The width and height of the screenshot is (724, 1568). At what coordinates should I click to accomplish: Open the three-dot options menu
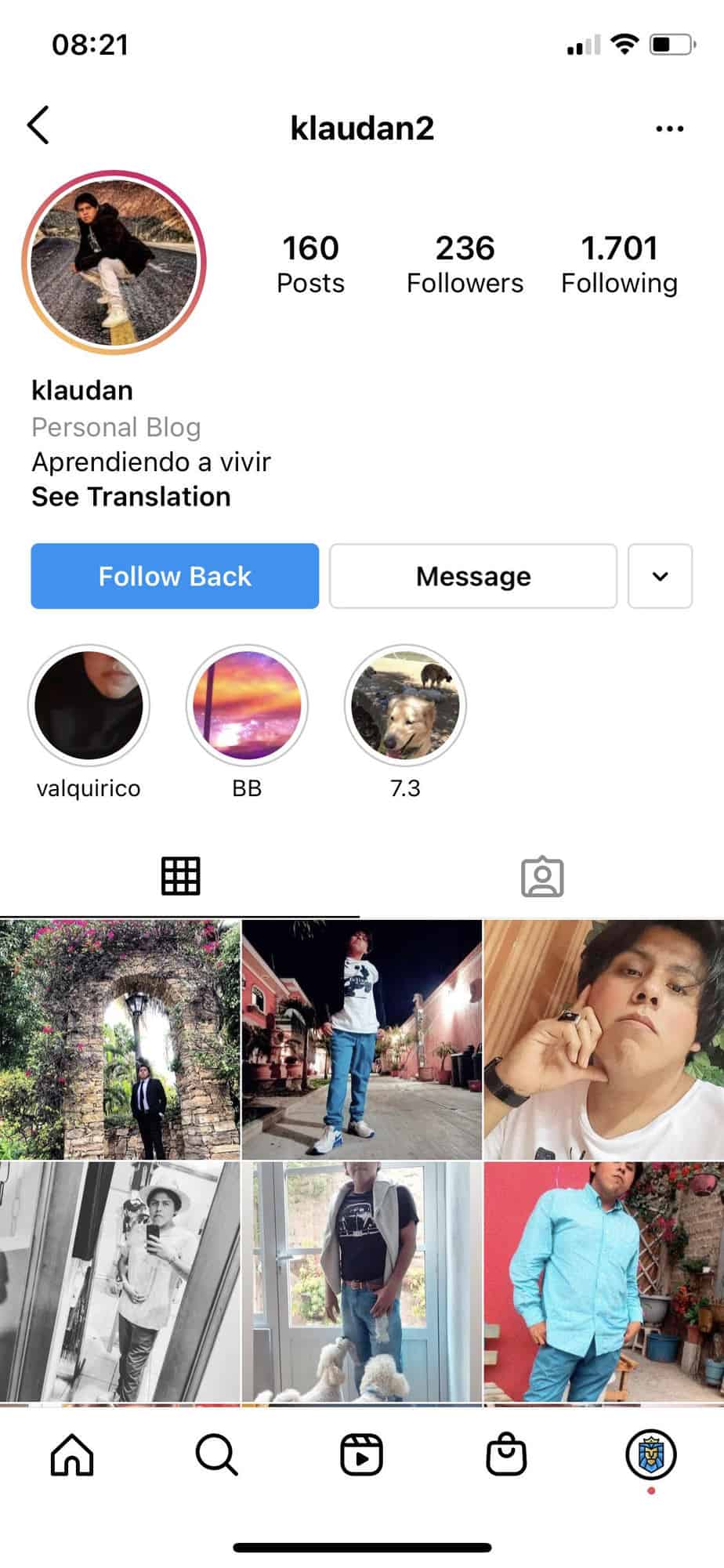coord(669,128)
